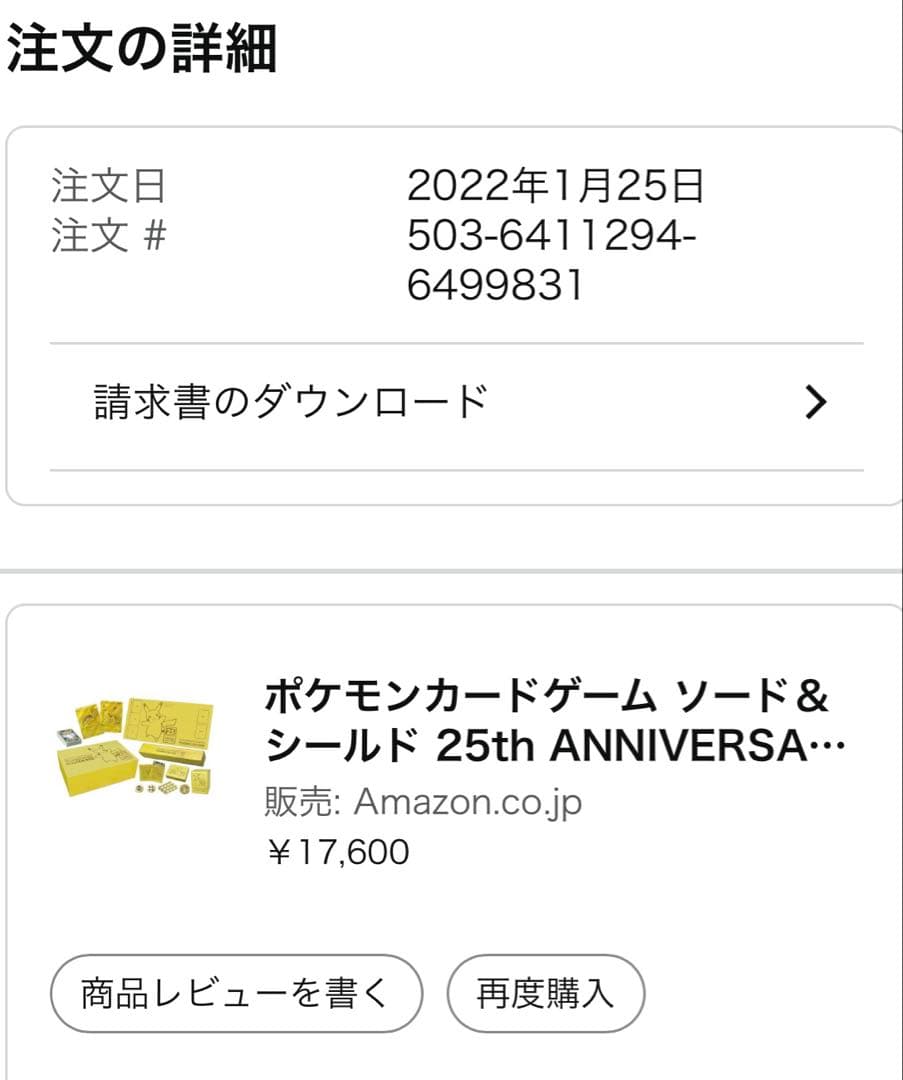Image resolution: width=903 pixels, height=1080 pixels.
Task: Click the 注文の詳細 page heading
Action: [140, 45]
